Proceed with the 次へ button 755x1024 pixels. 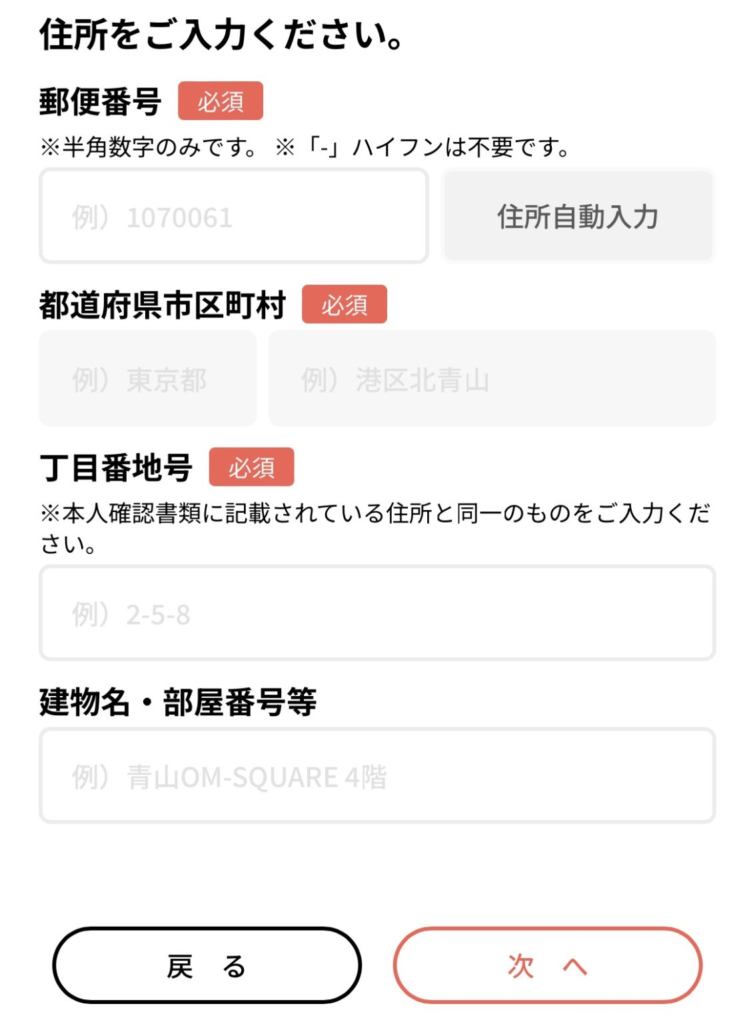point(547,966)
